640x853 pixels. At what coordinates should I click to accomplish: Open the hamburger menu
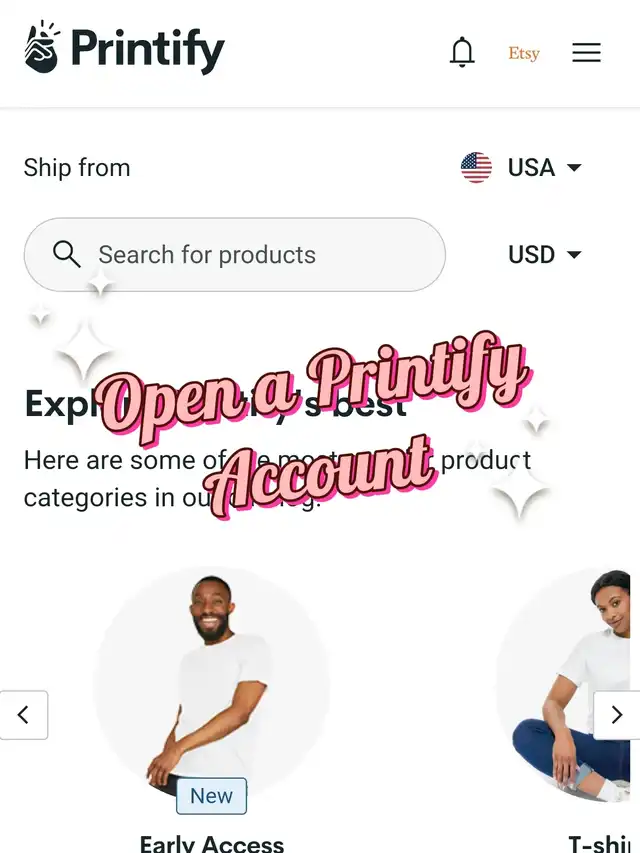(586, 52)
